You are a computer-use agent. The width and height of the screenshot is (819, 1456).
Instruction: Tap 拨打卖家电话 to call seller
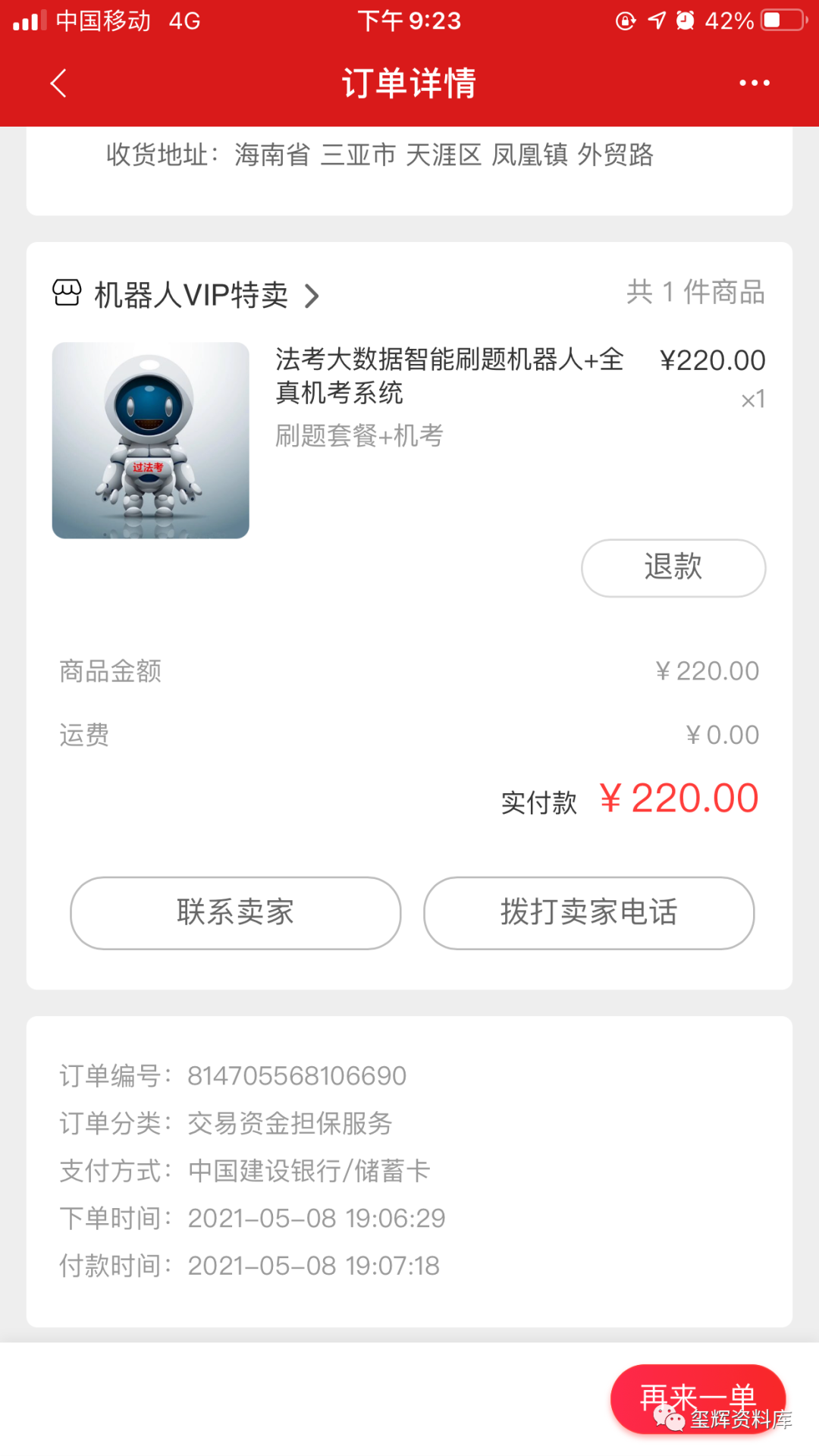point(588,912)
